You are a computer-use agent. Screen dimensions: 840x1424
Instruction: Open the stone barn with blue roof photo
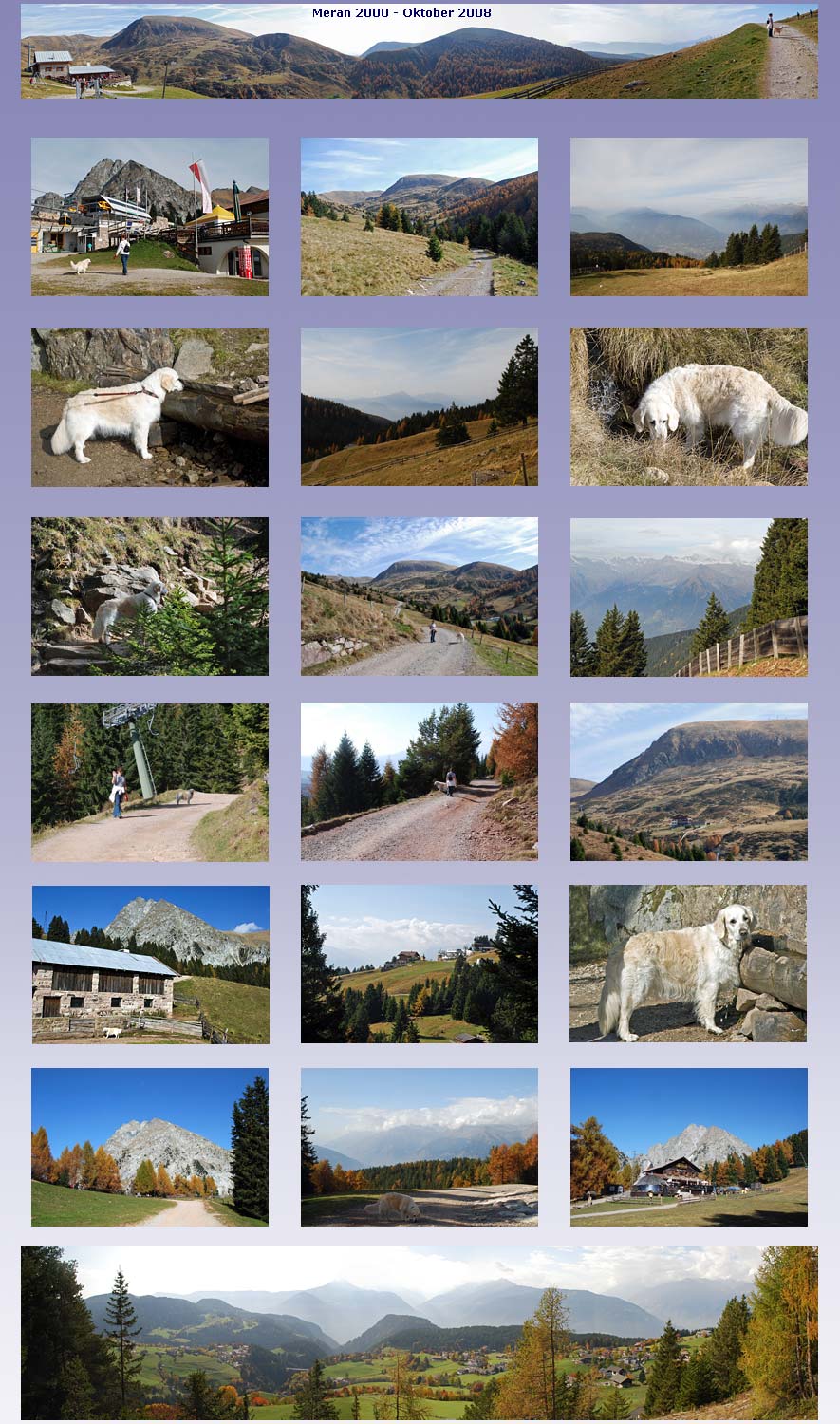pos(150,965)
